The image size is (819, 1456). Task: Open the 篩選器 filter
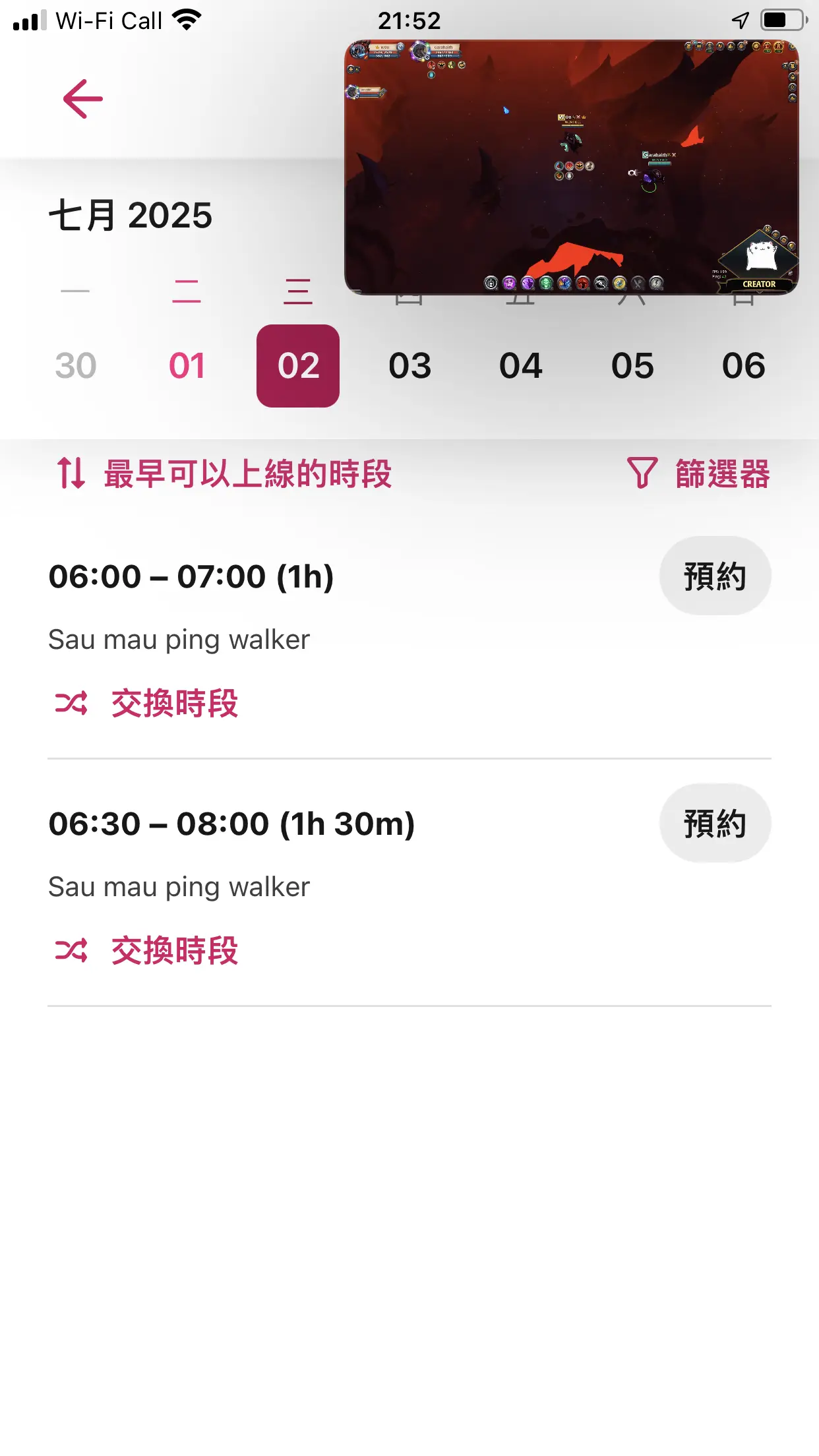pos(698,473)
